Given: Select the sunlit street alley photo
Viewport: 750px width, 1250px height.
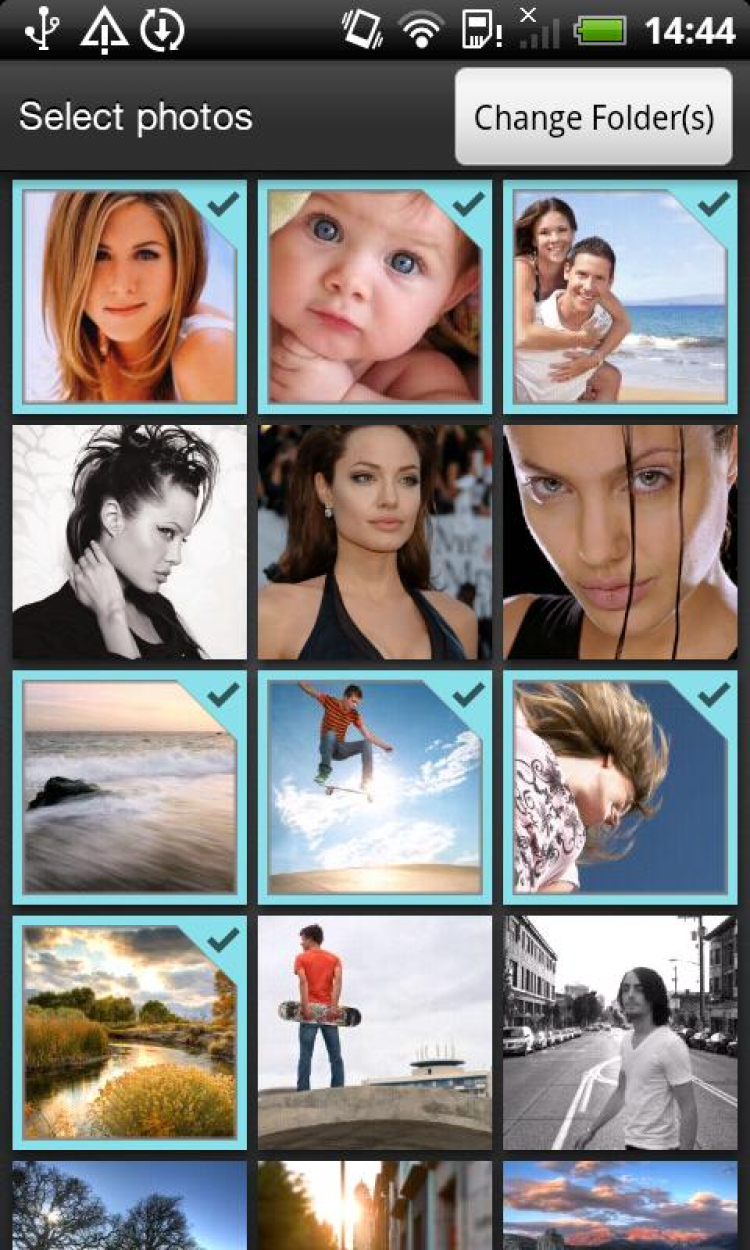Looking at the screenshot, I should click(x=374, y=1205).
